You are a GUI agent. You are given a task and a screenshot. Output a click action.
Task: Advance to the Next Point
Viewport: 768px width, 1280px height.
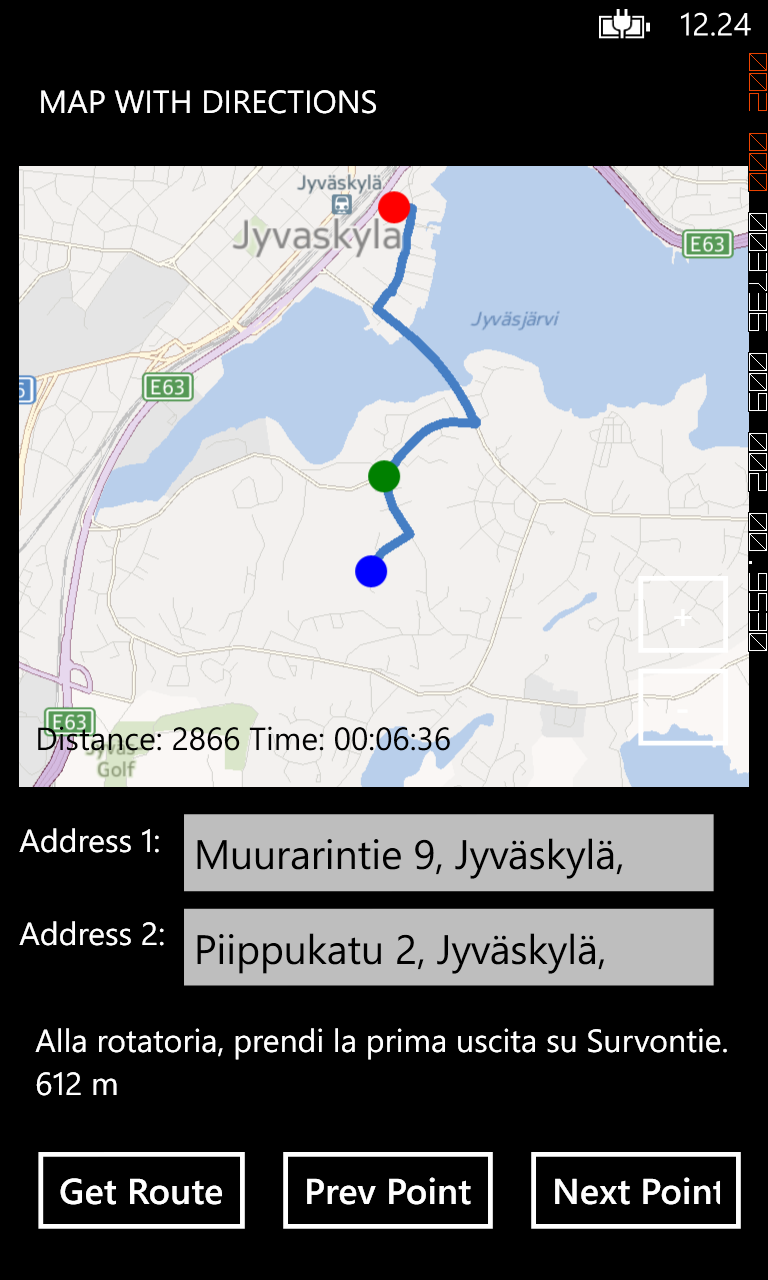(636, 1190)
